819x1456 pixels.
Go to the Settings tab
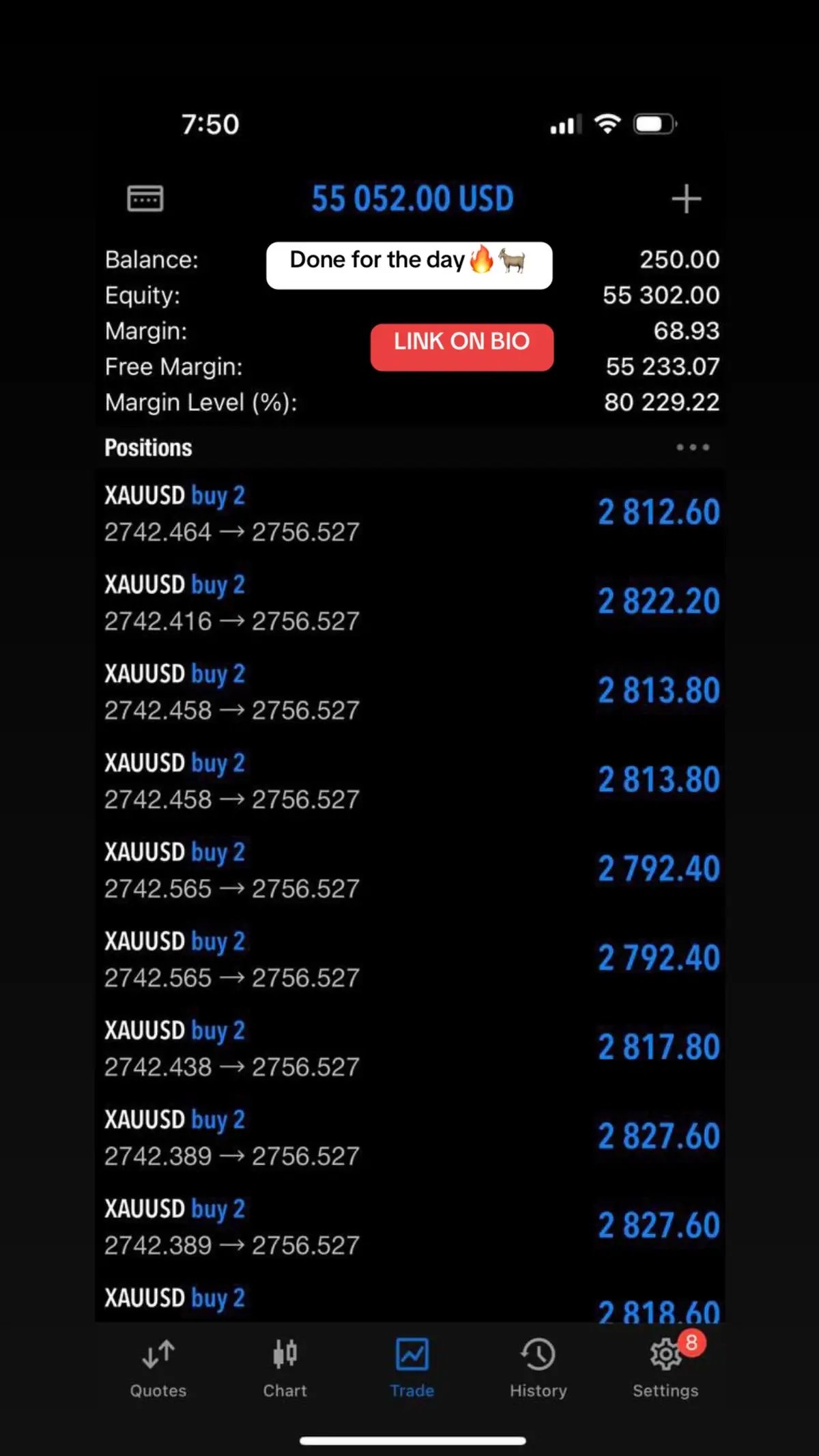click(x=665, y=1369)
